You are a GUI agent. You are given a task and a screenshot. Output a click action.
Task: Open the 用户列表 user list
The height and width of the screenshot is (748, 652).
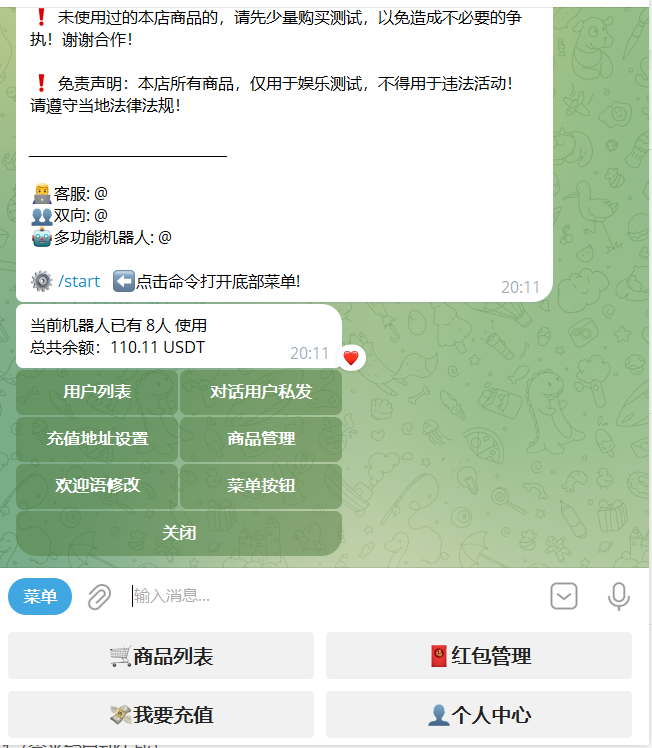[x=97, y=392]
